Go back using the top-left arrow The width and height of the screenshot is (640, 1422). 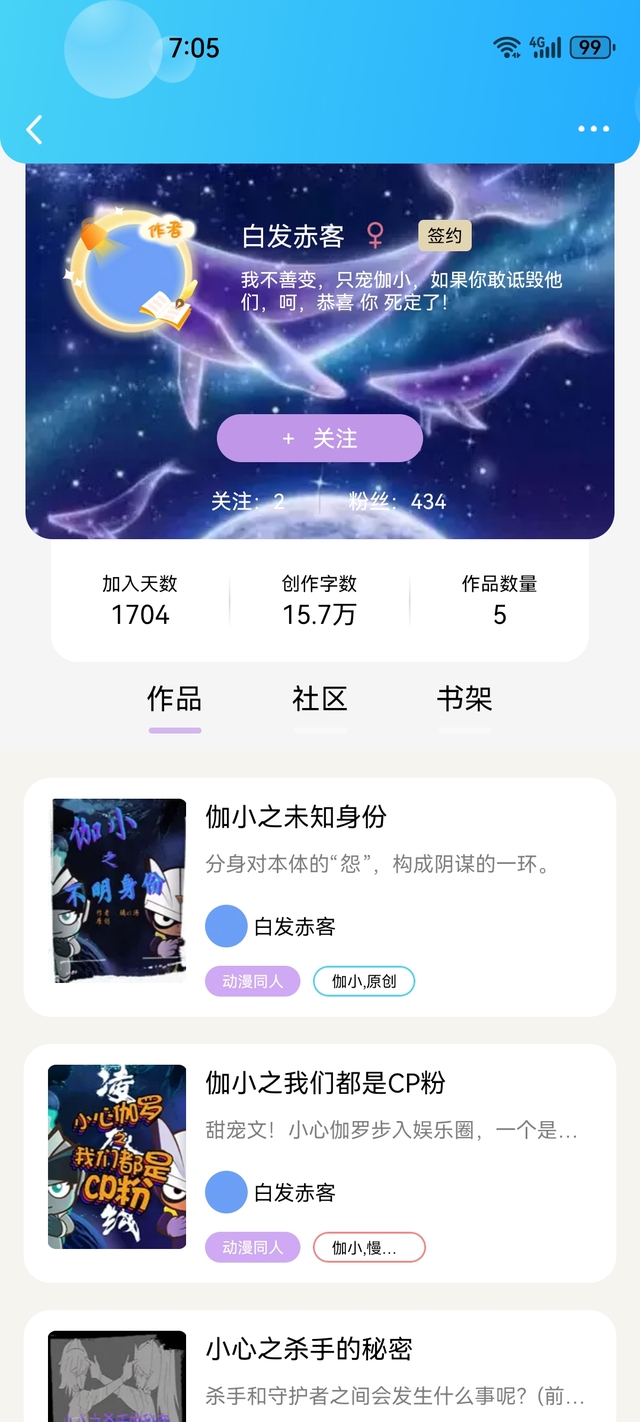tap(35, 129)
